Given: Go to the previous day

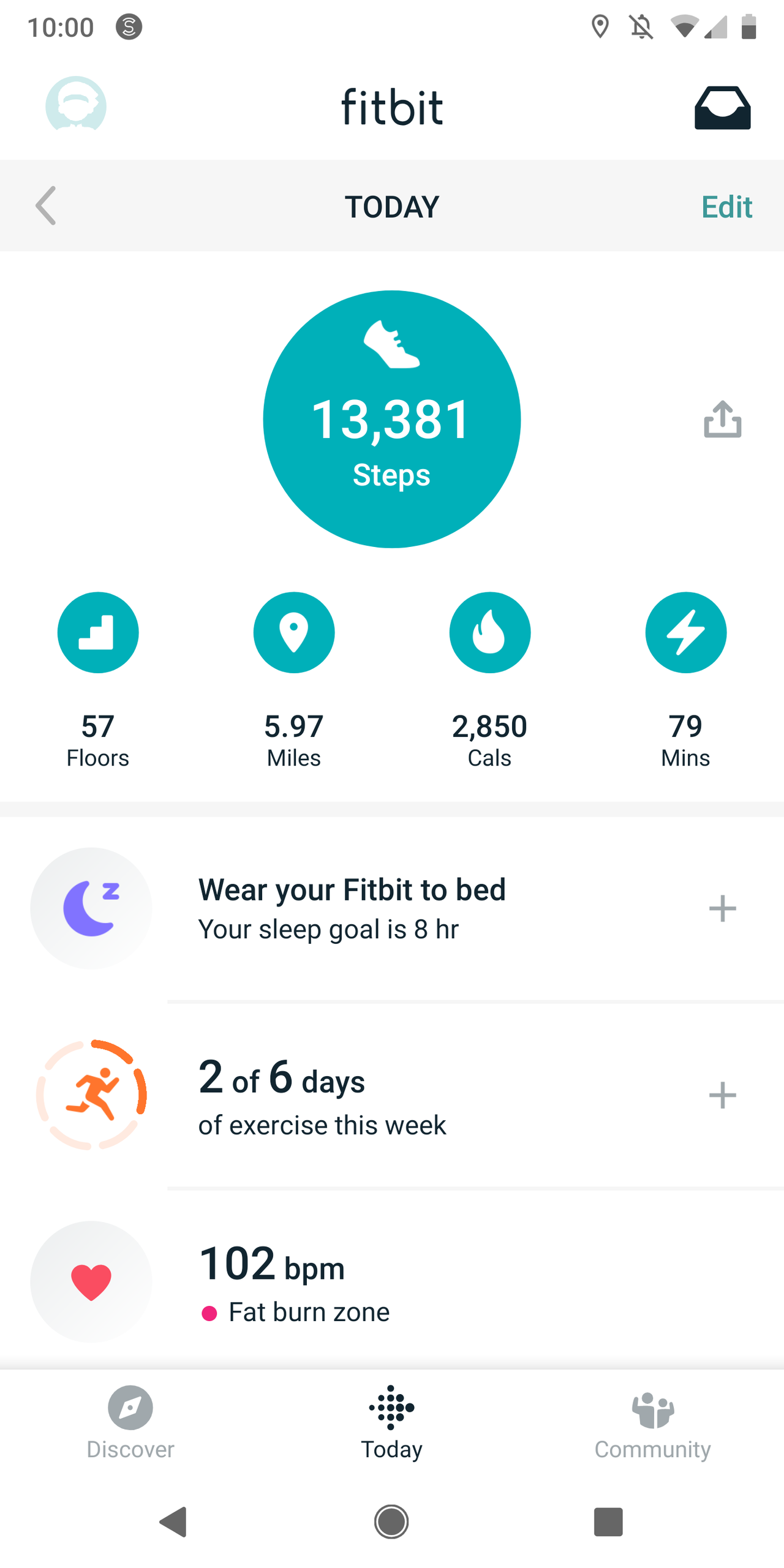Looking at the screenshot, I should pyautogui.click(x=46, y=206).
